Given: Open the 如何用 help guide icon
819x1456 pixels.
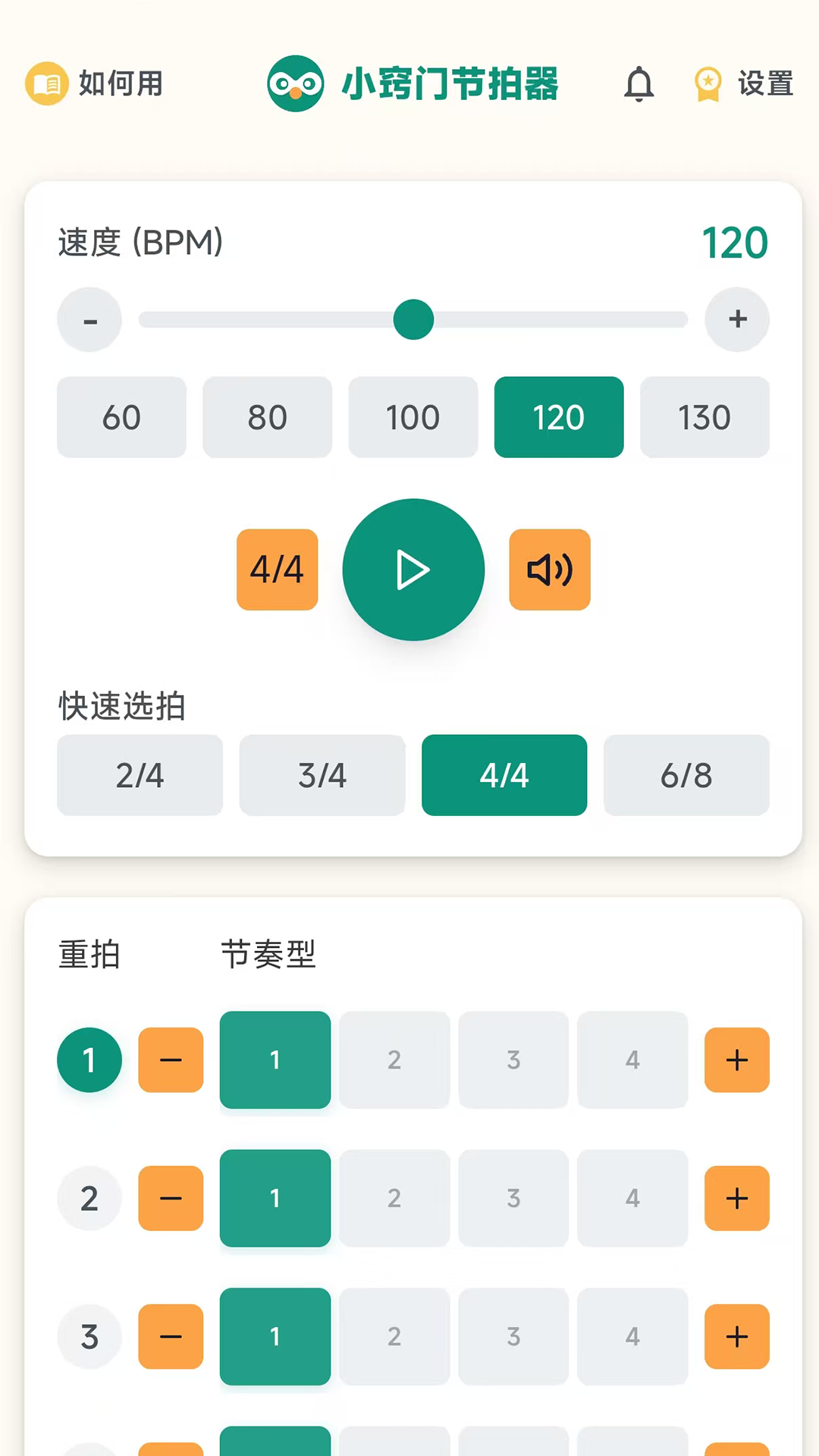Looking at the screenshot, I should coord(47,83).
